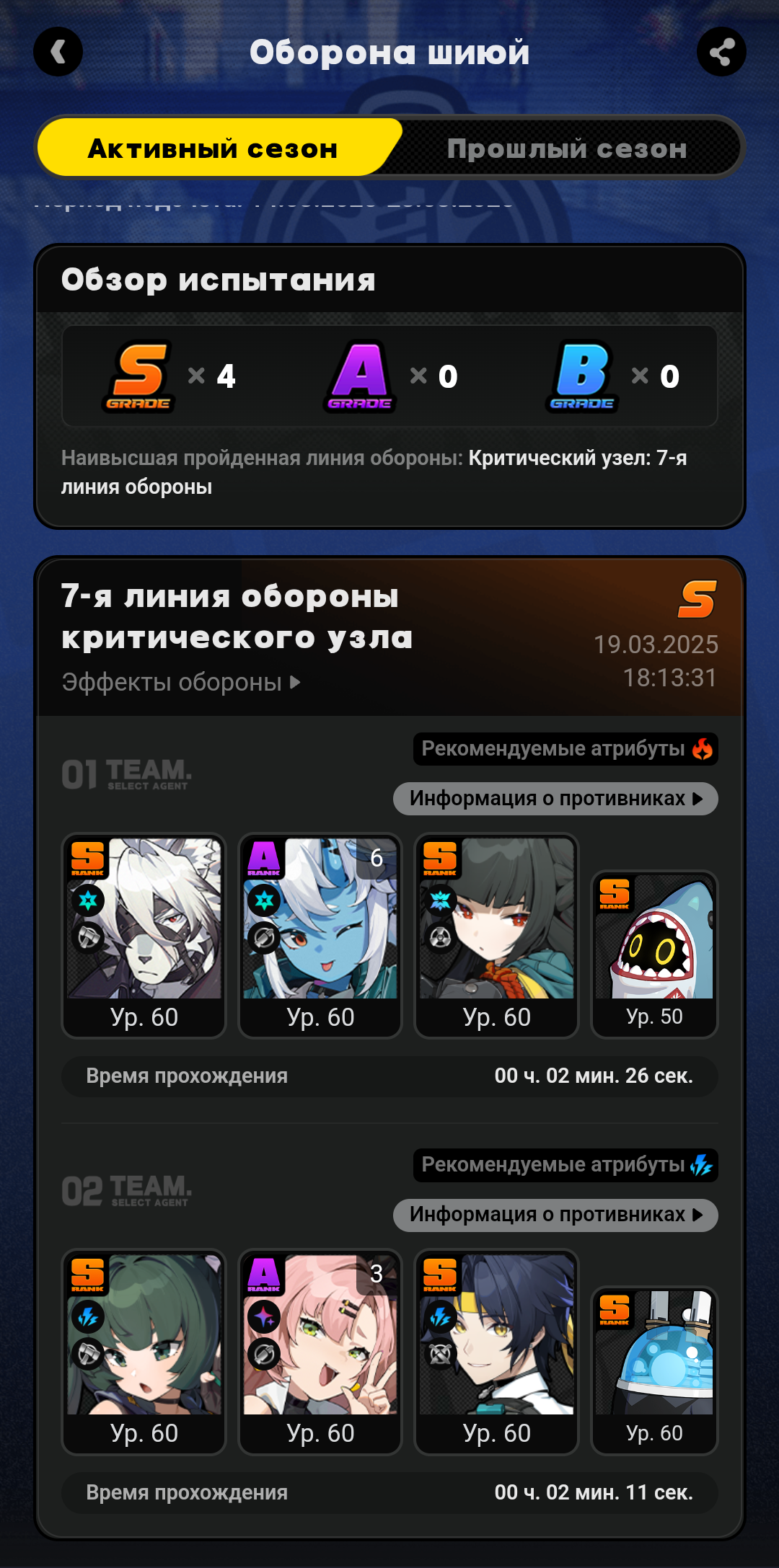The width and height of the screenshot is (779, 1568).
Task: Open the green-haired agent card
Action: click(x=144, y=1352)
